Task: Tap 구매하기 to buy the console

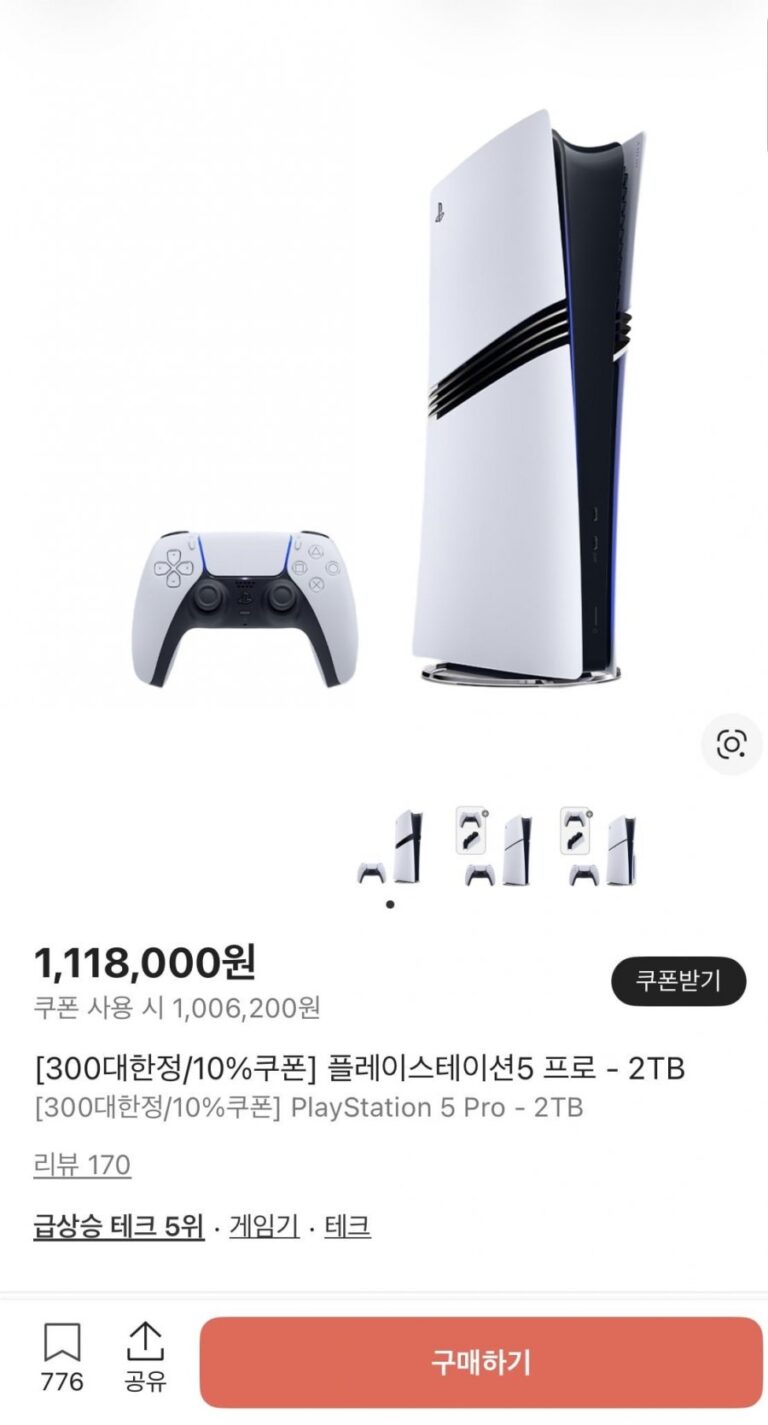Action: click(481, 1362)
